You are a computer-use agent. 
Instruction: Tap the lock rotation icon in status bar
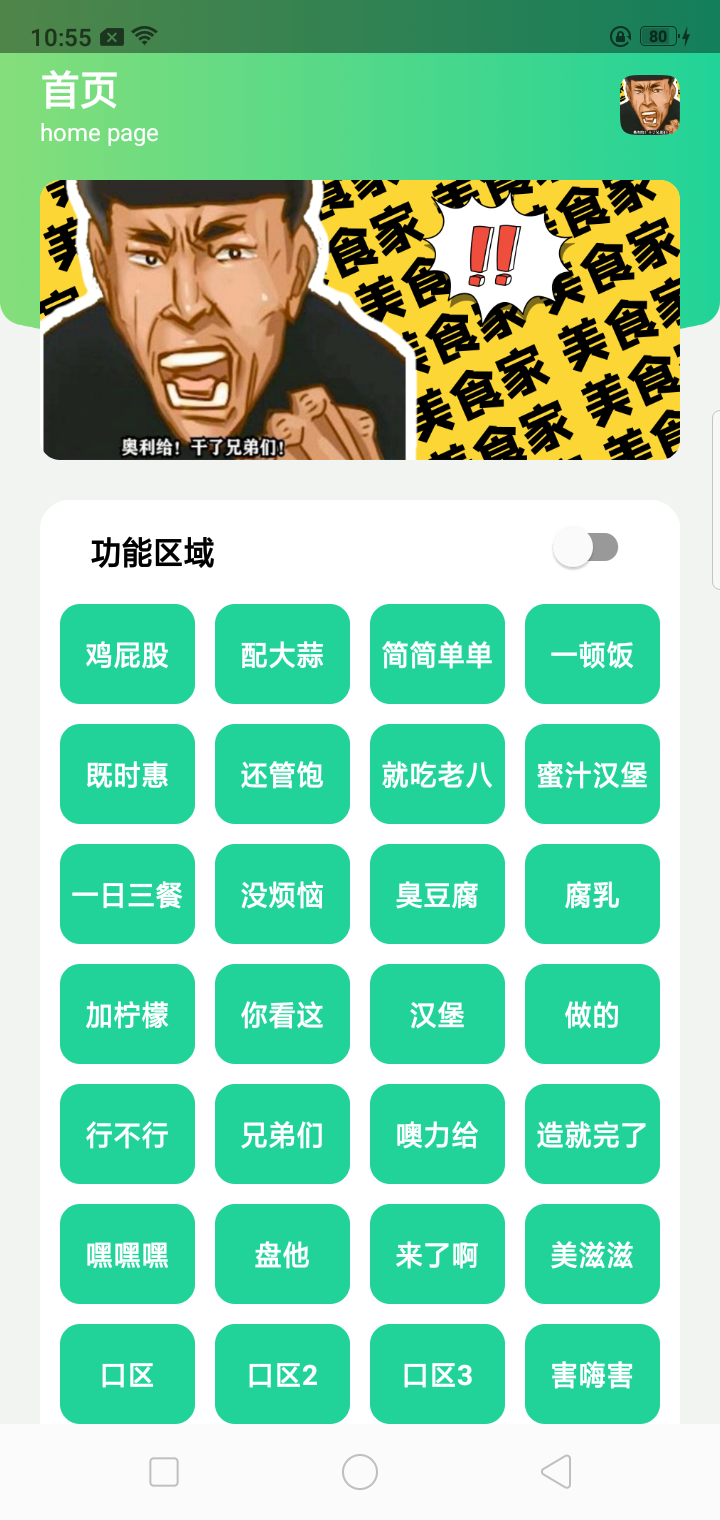[x=621, y=36]
